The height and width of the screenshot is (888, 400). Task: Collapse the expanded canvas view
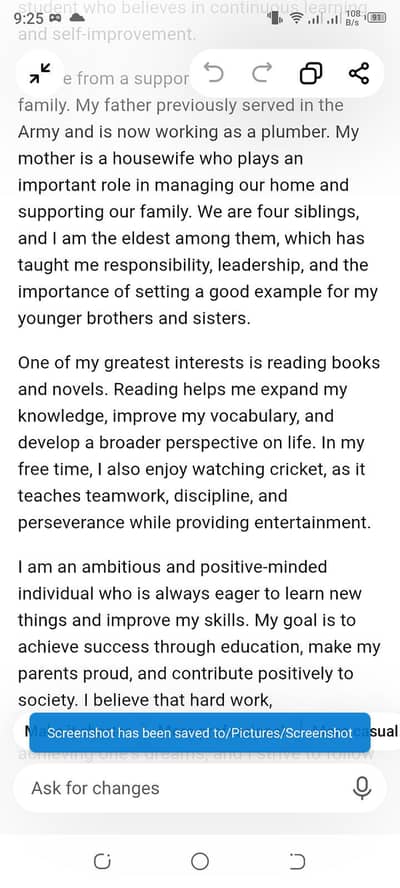click(x=40, y=74)
